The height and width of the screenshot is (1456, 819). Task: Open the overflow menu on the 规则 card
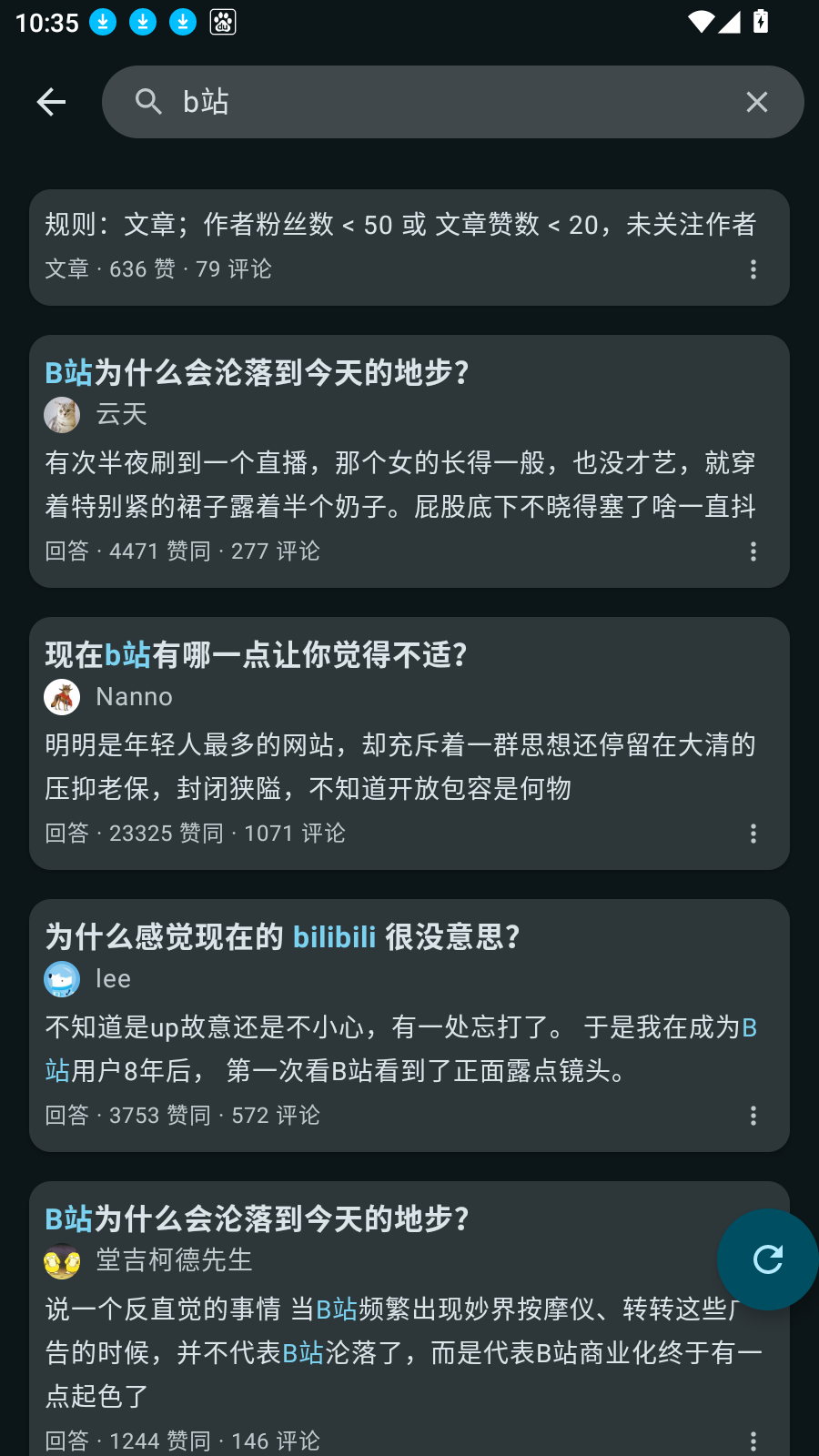click(753, 270)
